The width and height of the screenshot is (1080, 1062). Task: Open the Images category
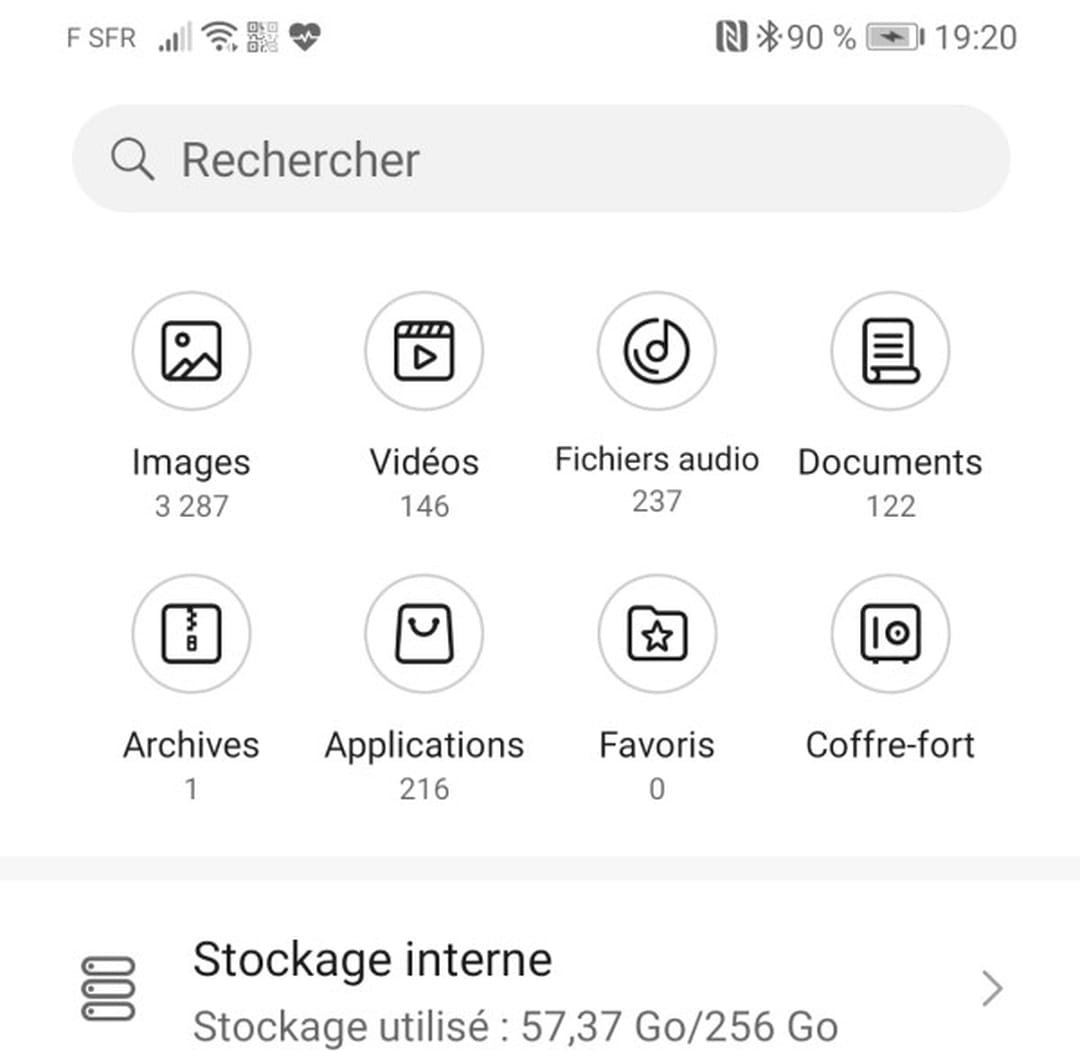pos(191,351)
